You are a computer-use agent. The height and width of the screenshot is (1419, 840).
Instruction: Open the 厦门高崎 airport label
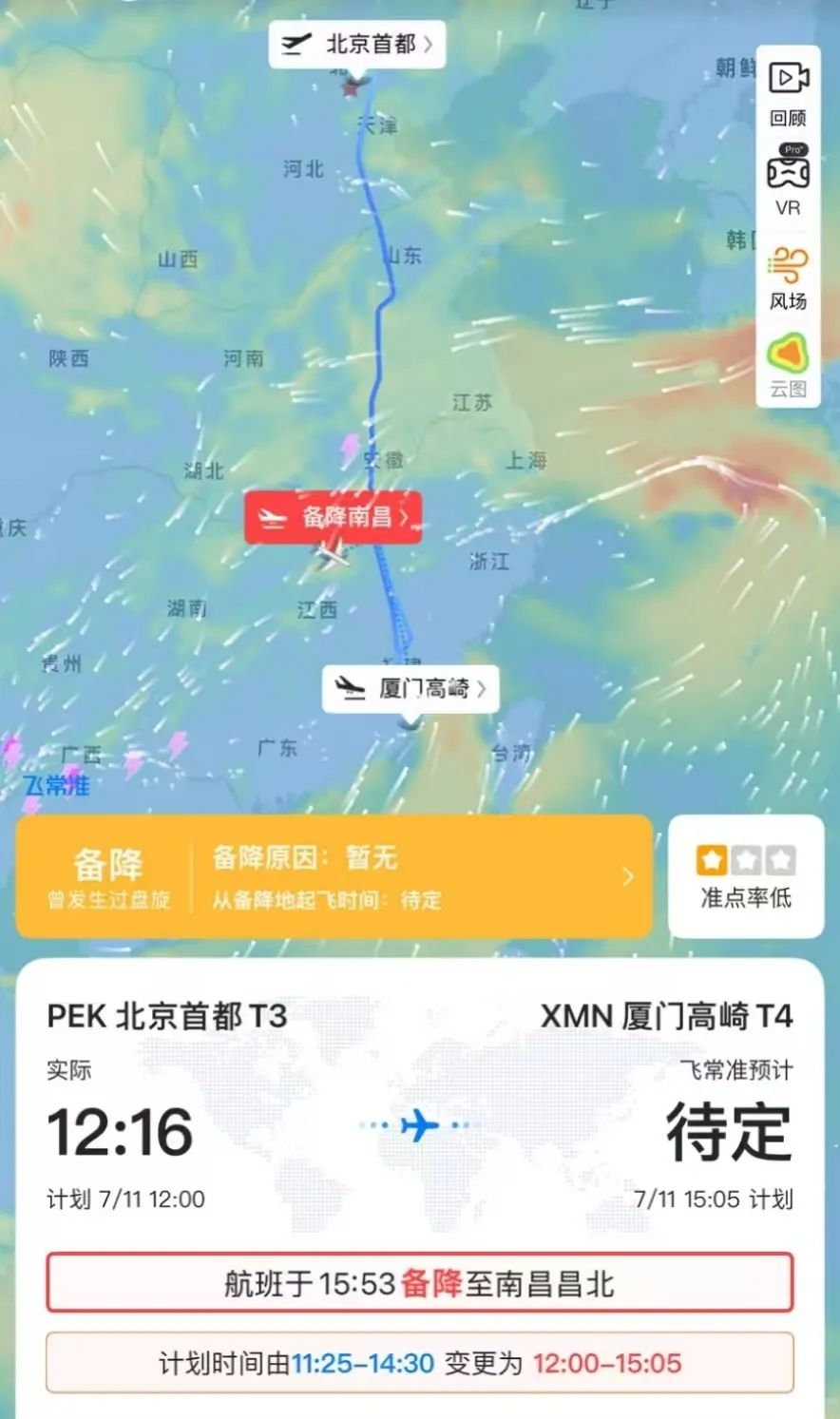click(410, 688)
